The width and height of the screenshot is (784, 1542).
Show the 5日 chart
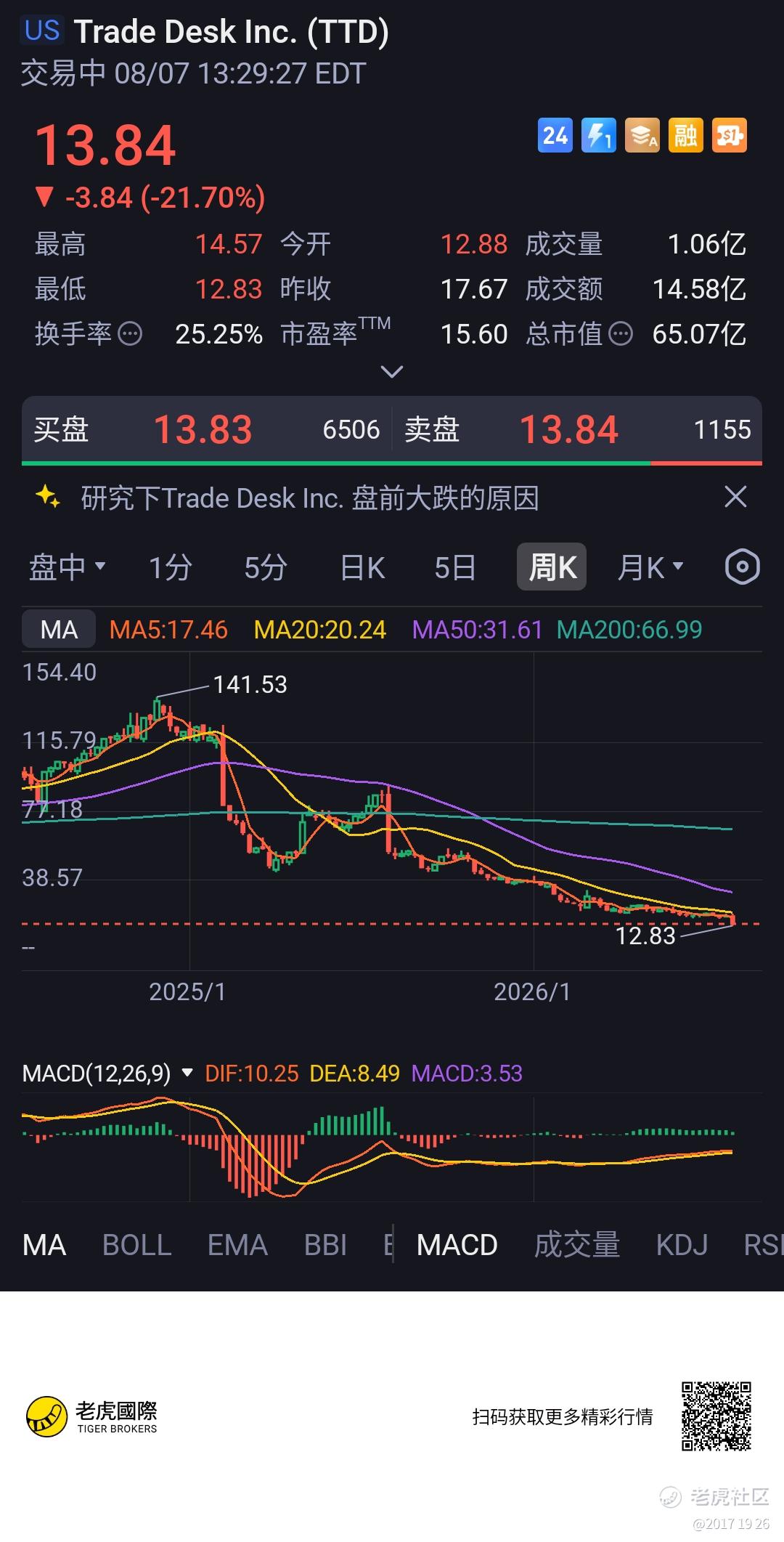(455, 567)
